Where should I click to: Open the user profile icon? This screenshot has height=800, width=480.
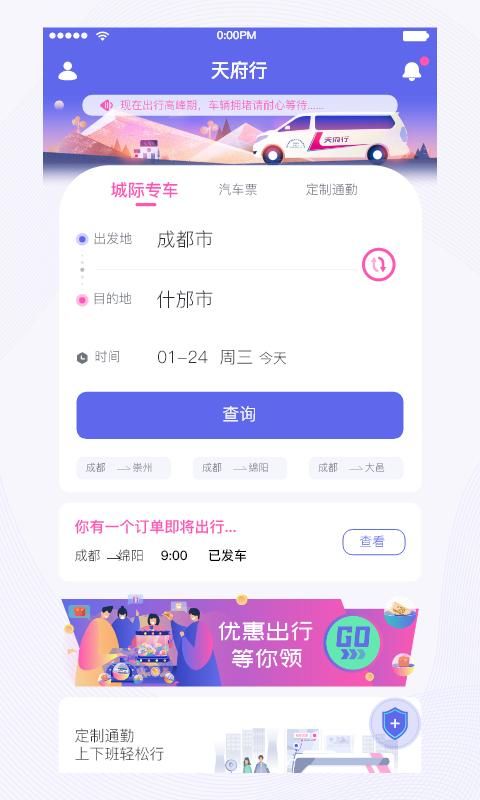[67, 71]
